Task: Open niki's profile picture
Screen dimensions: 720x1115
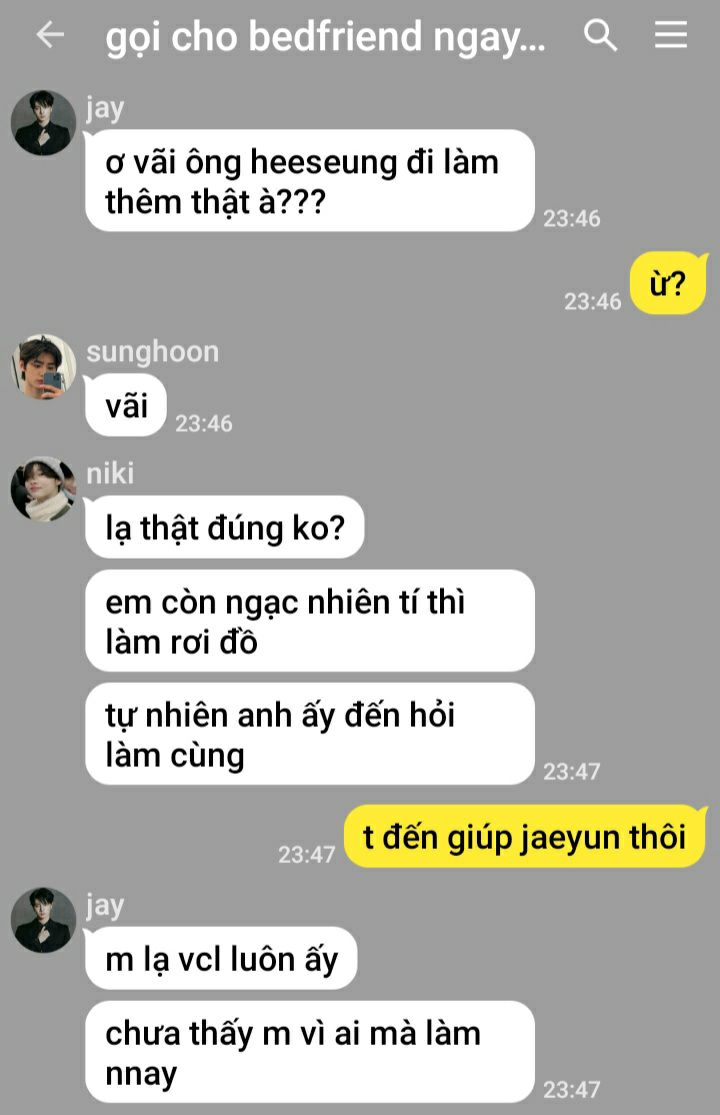Action: pos(43,489)
